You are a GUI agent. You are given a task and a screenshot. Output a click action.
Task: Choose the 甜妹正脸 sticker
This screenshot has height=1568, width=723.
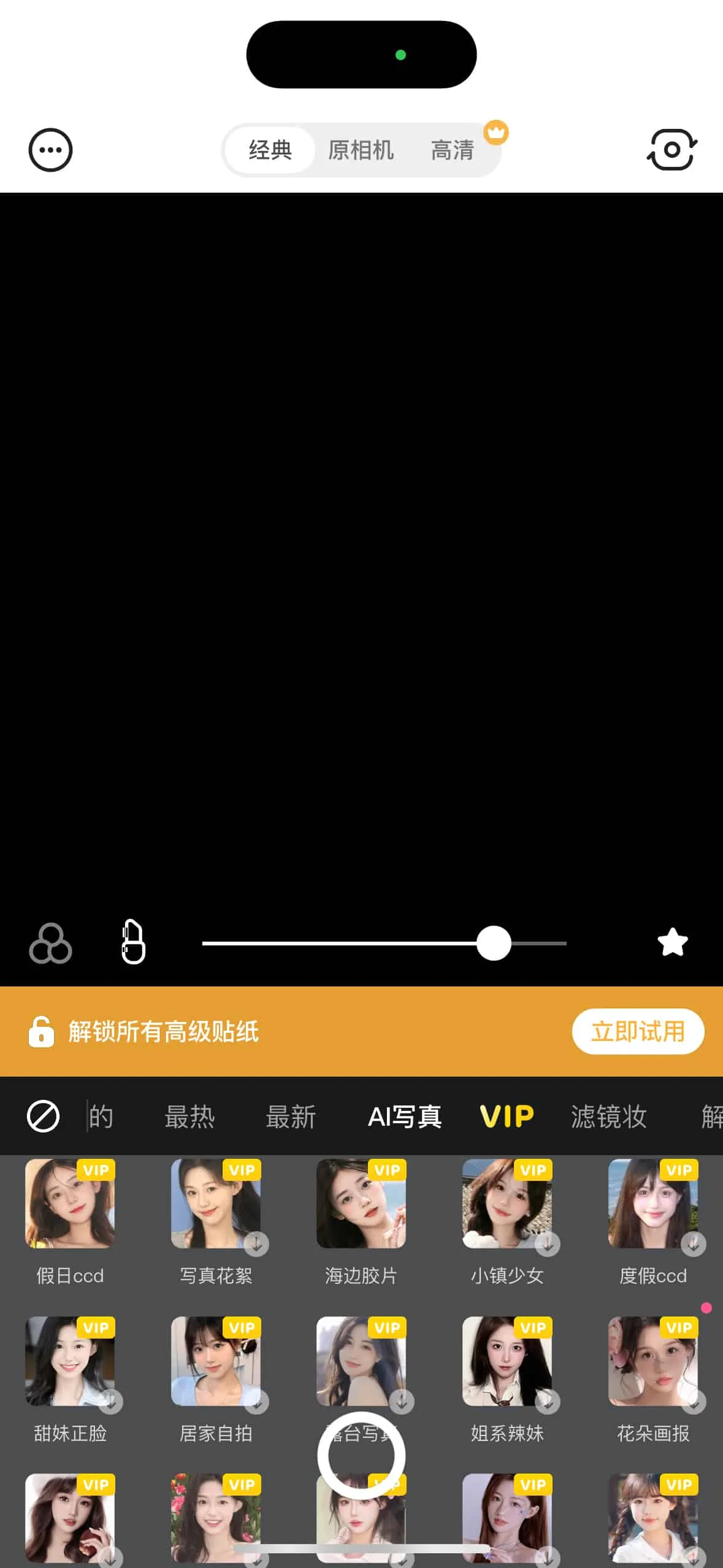click(x=70, y=1361)
